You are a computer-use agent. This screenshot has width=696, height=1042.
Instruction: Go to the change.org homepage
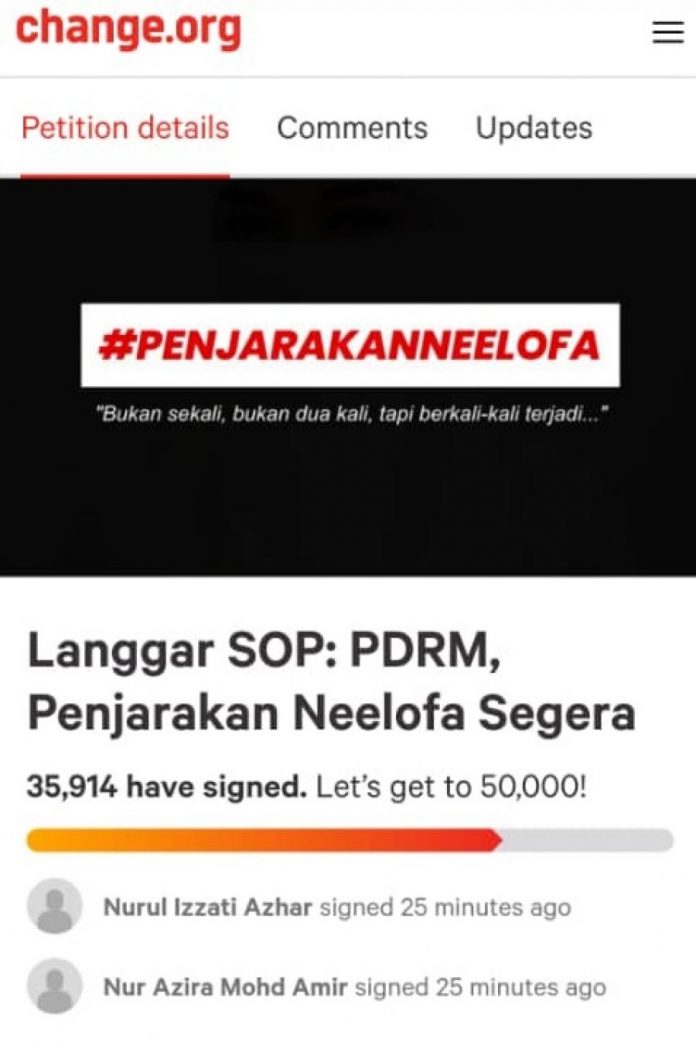(x=128, y=29)
